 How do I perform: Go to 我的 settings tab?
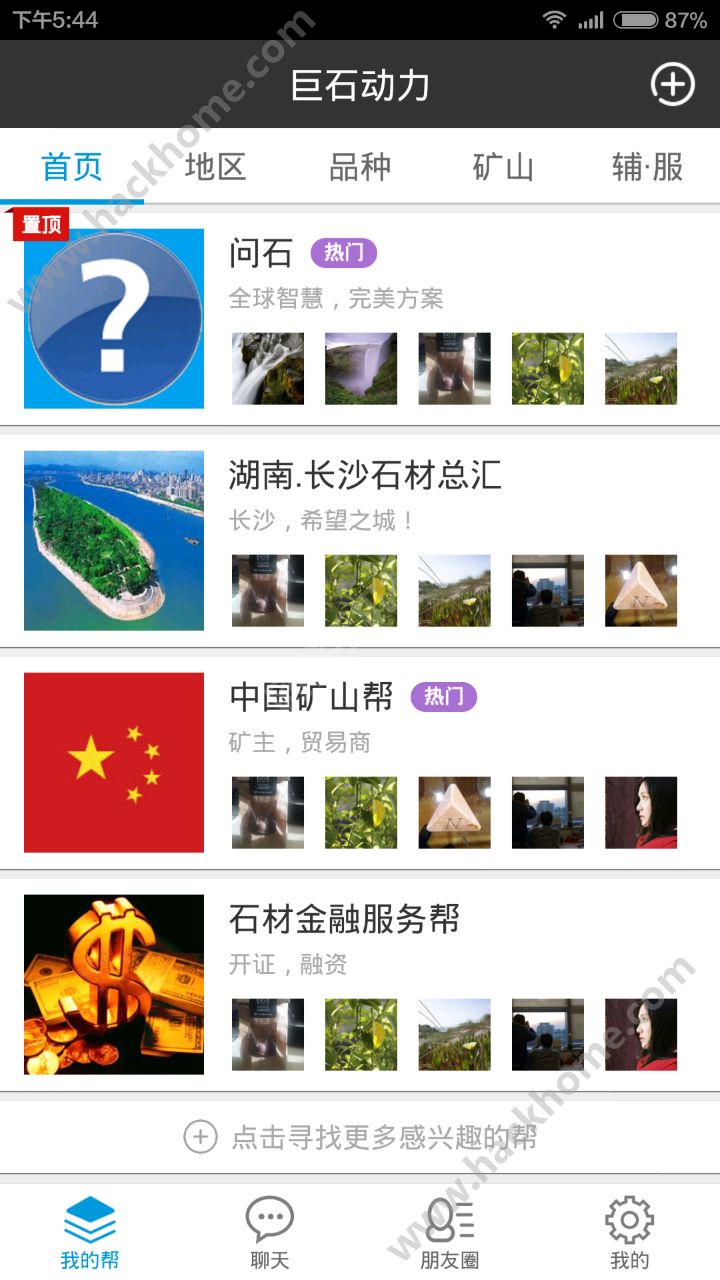(629, 1232)
